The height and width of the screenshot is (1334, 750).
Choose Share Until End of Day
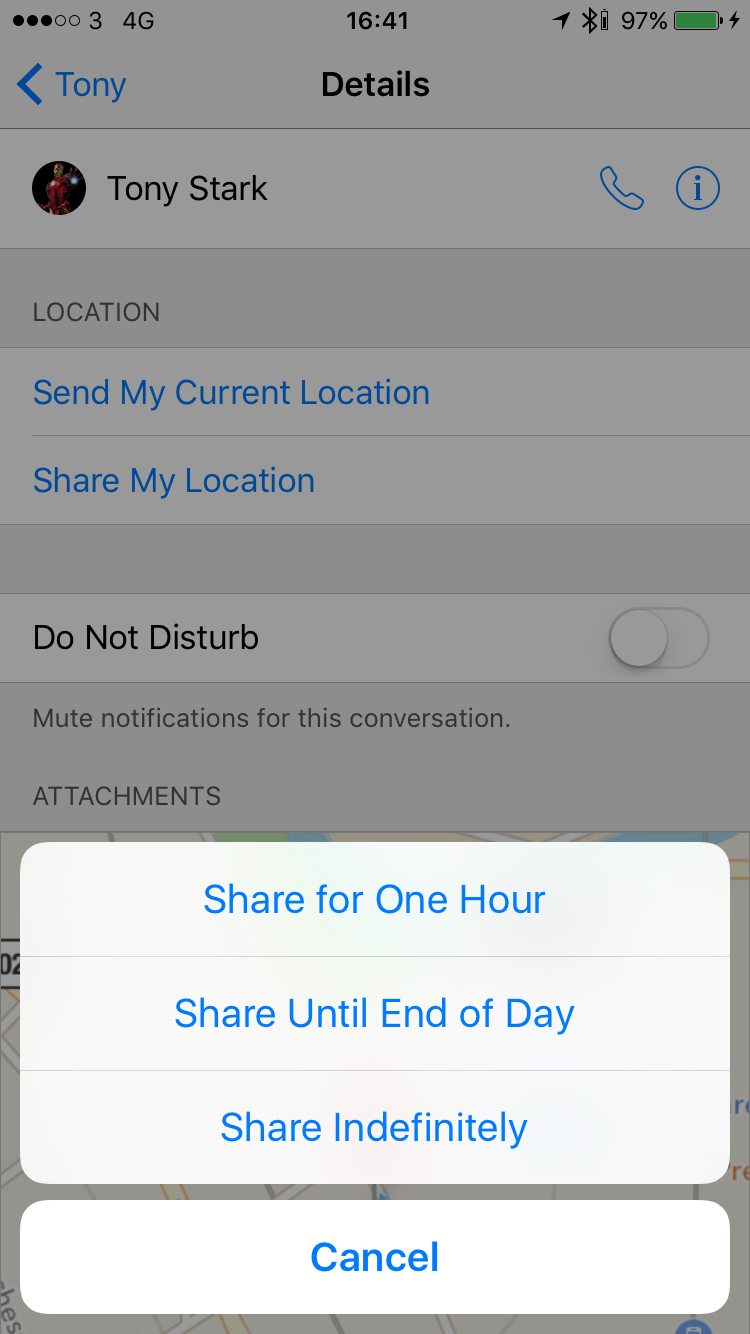pos(375,1013)
